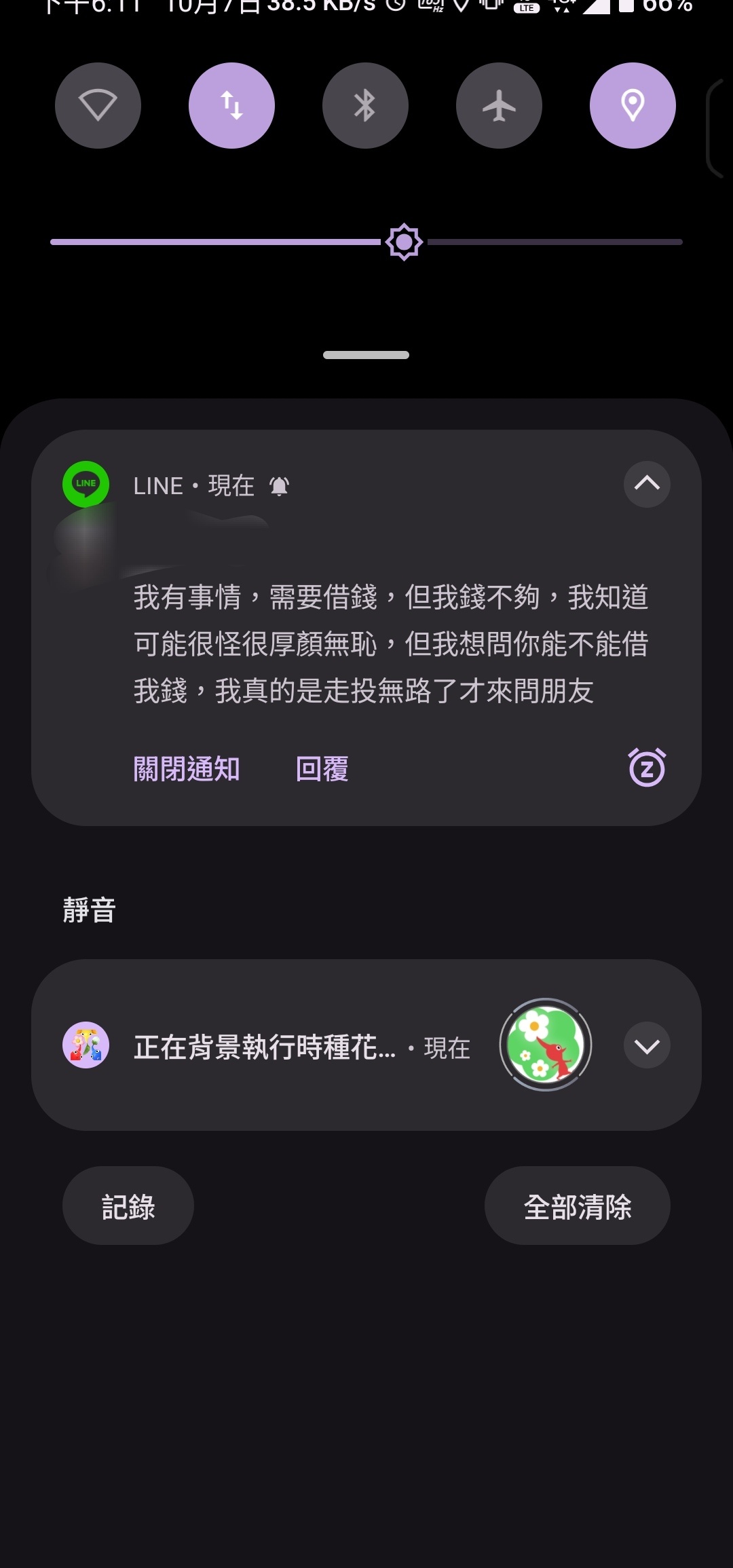Viewport: 733px width, 1568px height.
Task: Tap 關閉通知 on the LINE notification
Action: [x=187, y=769]
